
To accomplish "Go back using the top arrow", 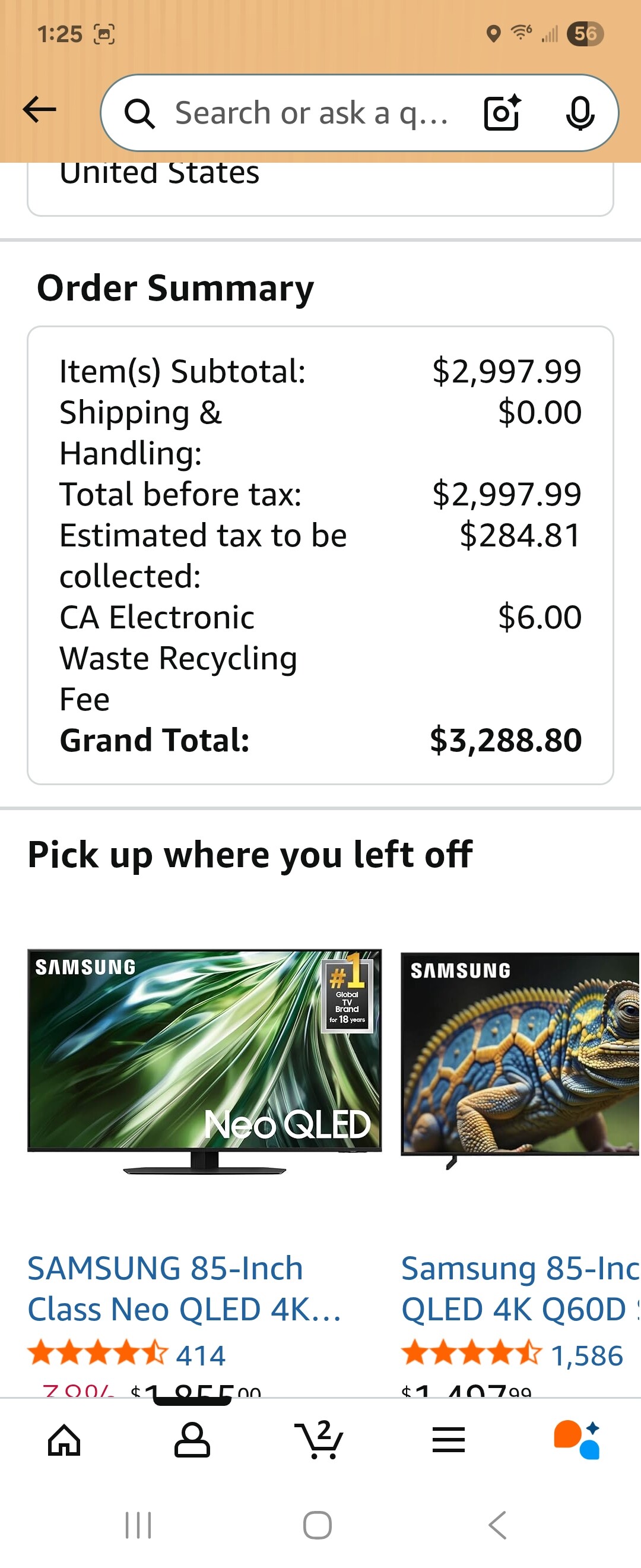I will point(40,110).
